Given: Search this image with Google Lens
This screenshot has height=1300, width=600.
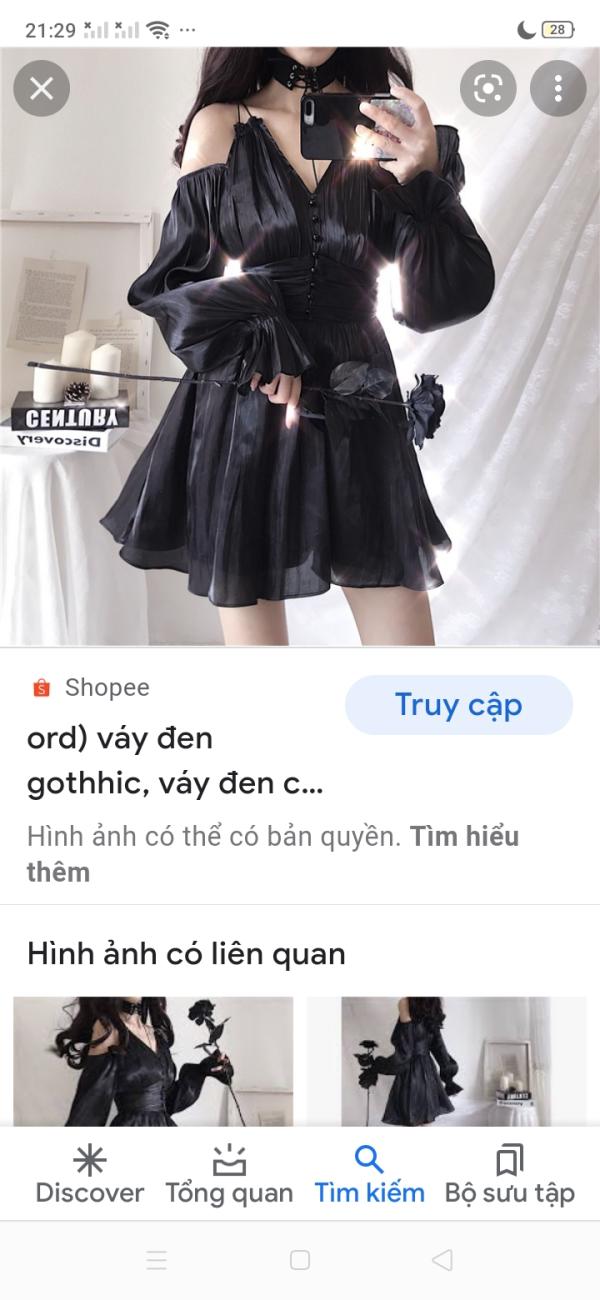Looking at the screenshot, I should [488, 88].
